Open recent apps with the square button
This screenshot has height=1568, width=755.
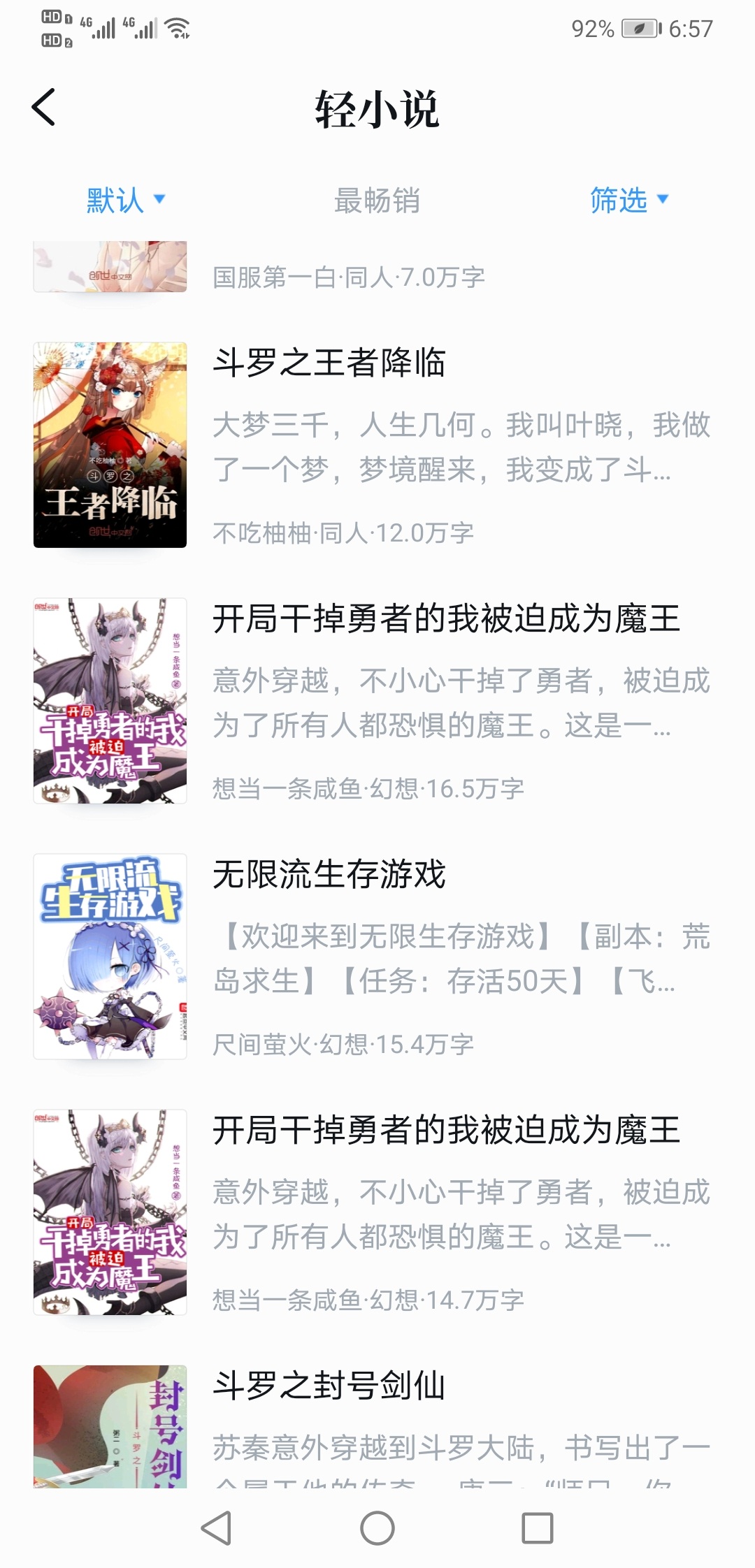coord(538,1528)
